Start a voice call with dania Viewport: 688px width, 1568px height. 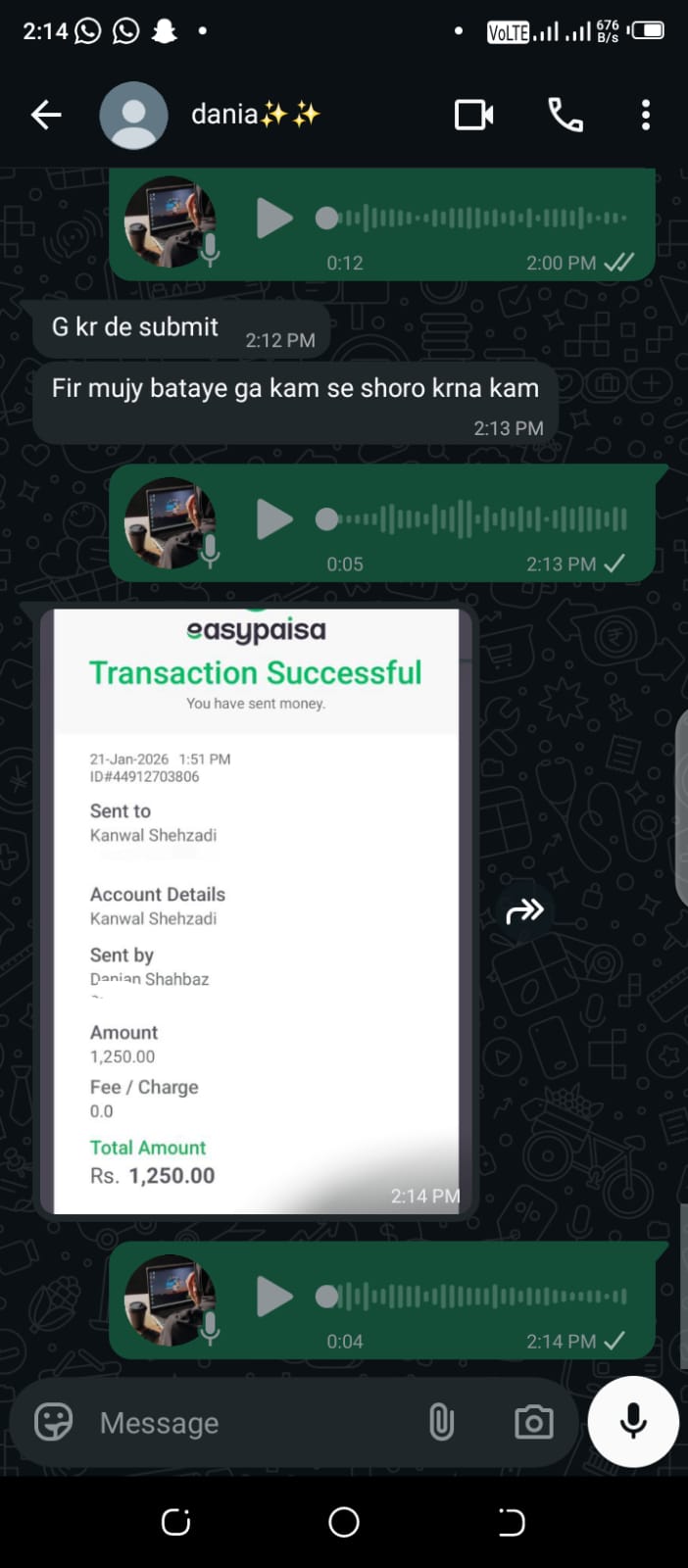565,115
